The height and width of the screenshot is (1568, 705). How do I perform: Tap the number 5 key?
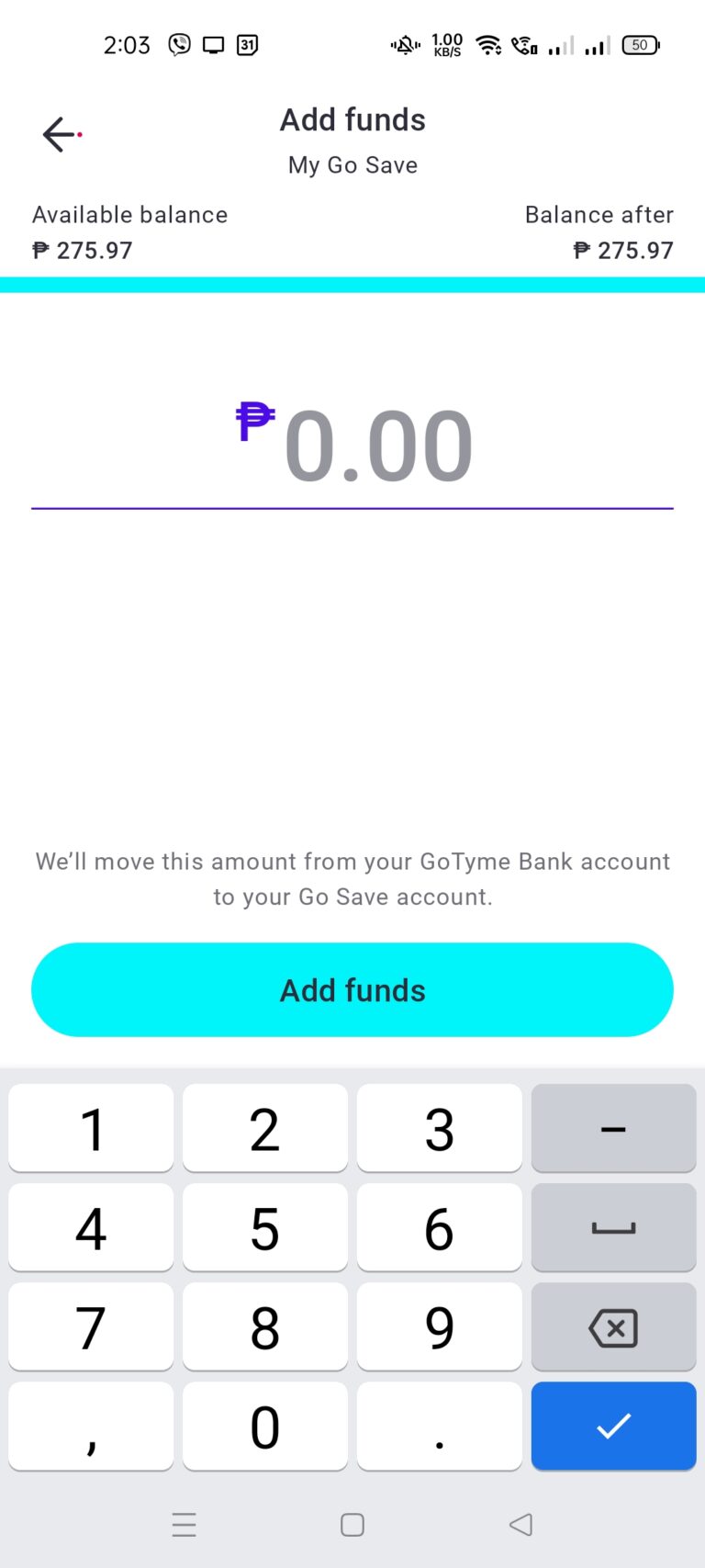(x=264, y=1227)
